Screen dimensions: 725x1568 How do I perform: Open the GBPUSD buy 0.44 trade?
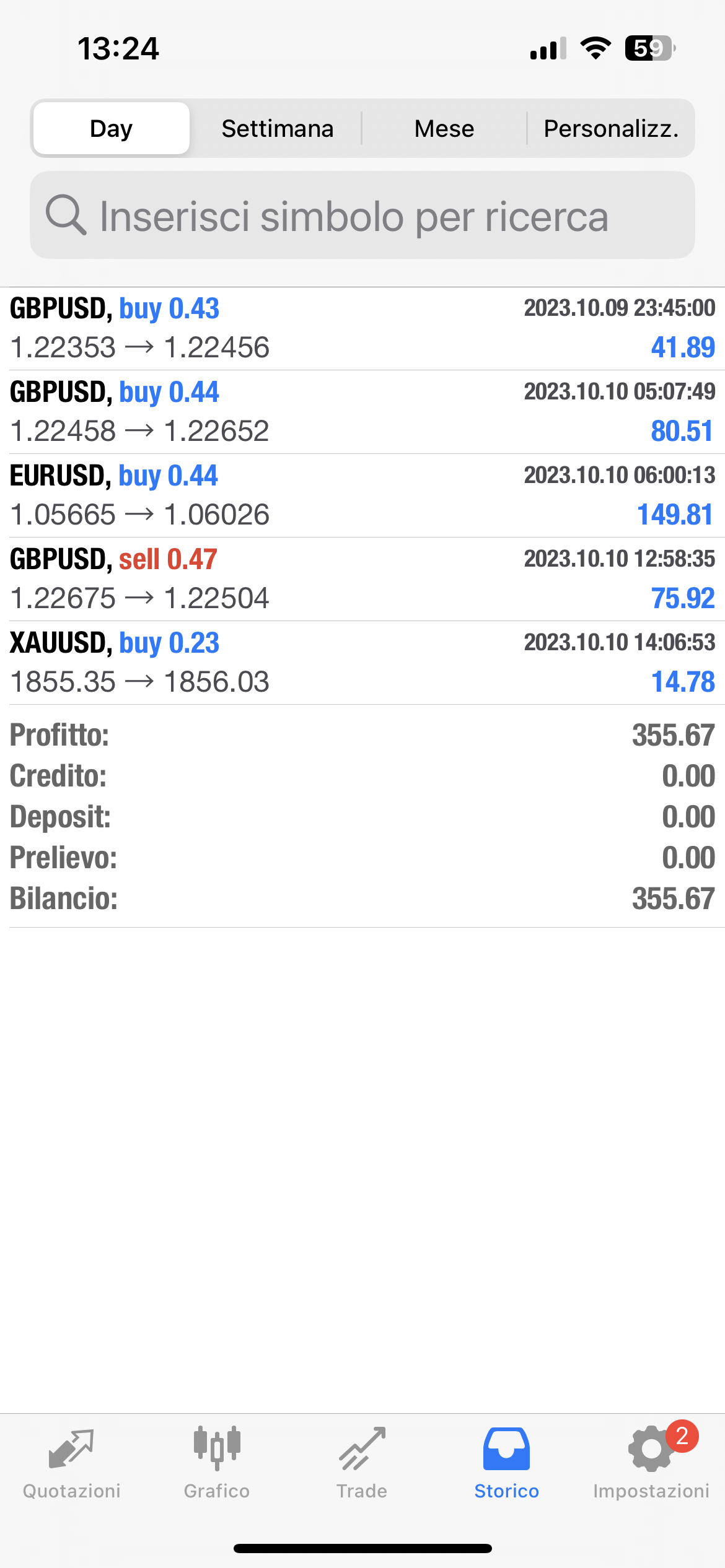tap(362, 412)
